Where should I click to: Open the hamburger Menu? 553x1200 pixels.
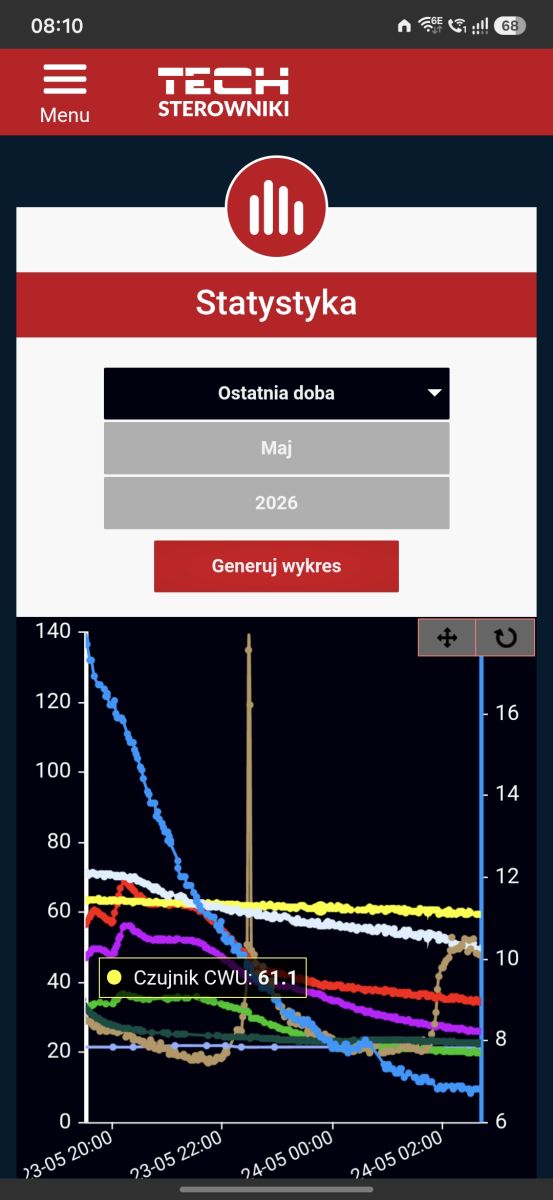click(65, 93)
